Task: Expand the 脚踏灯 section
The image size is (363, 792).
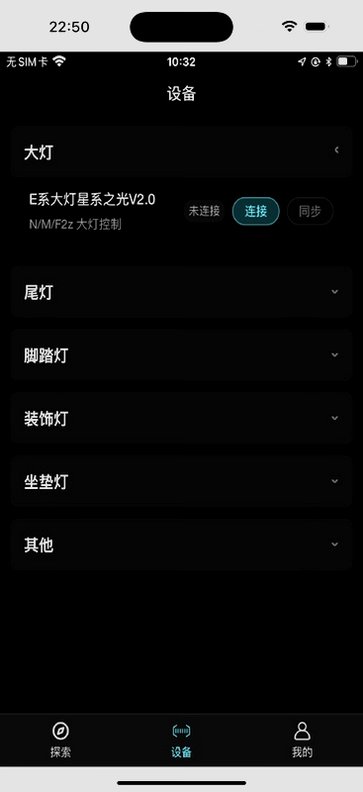Action: (181, 355)
